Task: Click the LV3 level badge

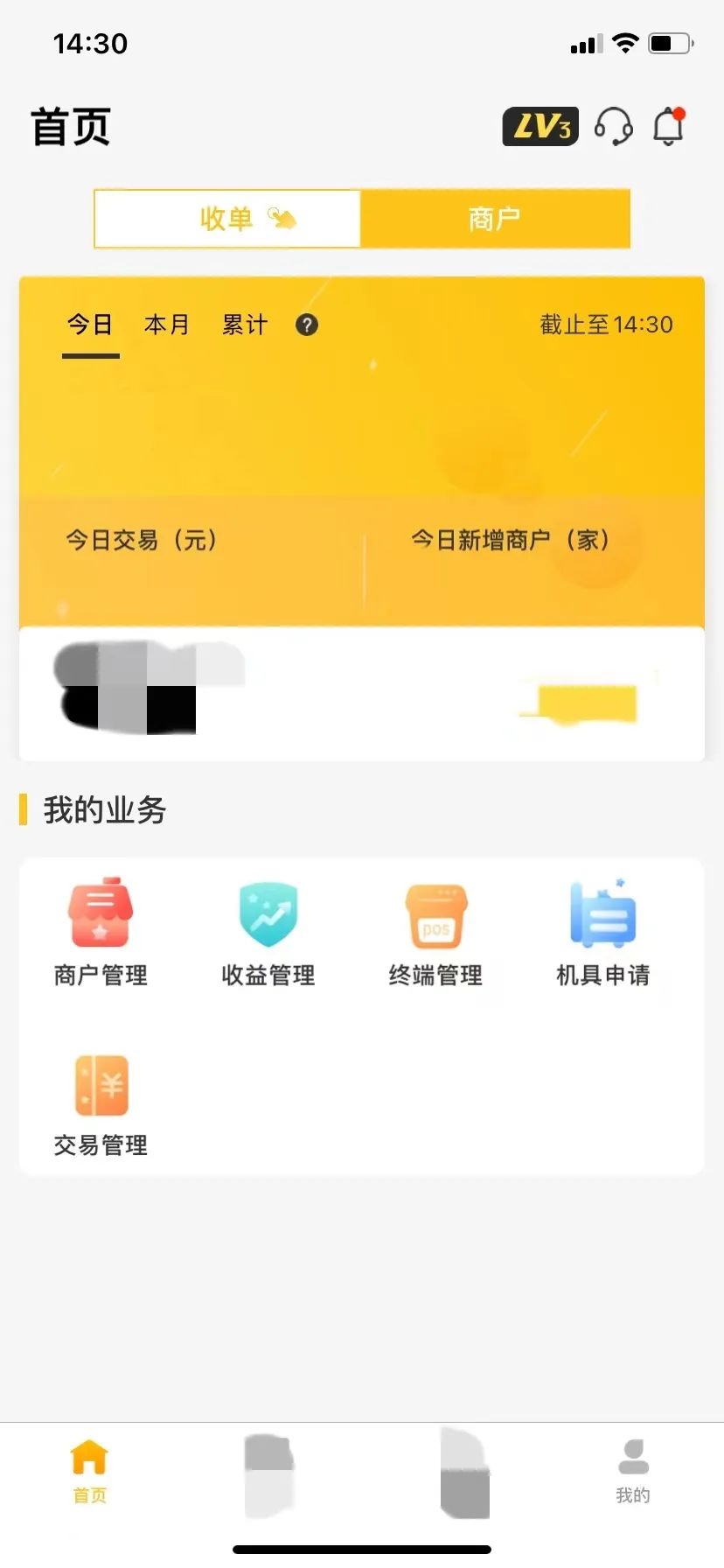Action: point(540,127)
